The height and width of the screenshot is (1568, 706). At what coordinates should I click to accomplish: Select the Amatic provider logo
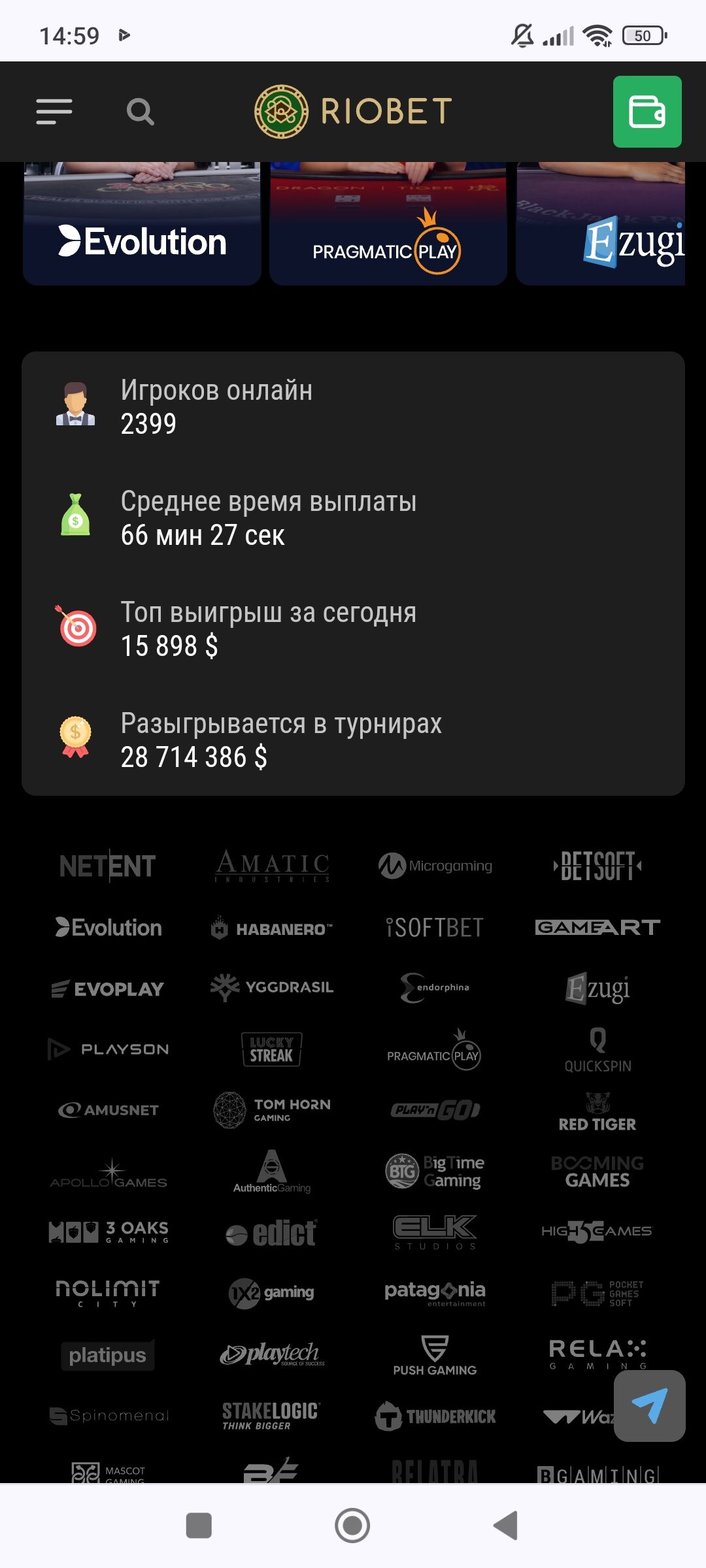pos(272,866)
